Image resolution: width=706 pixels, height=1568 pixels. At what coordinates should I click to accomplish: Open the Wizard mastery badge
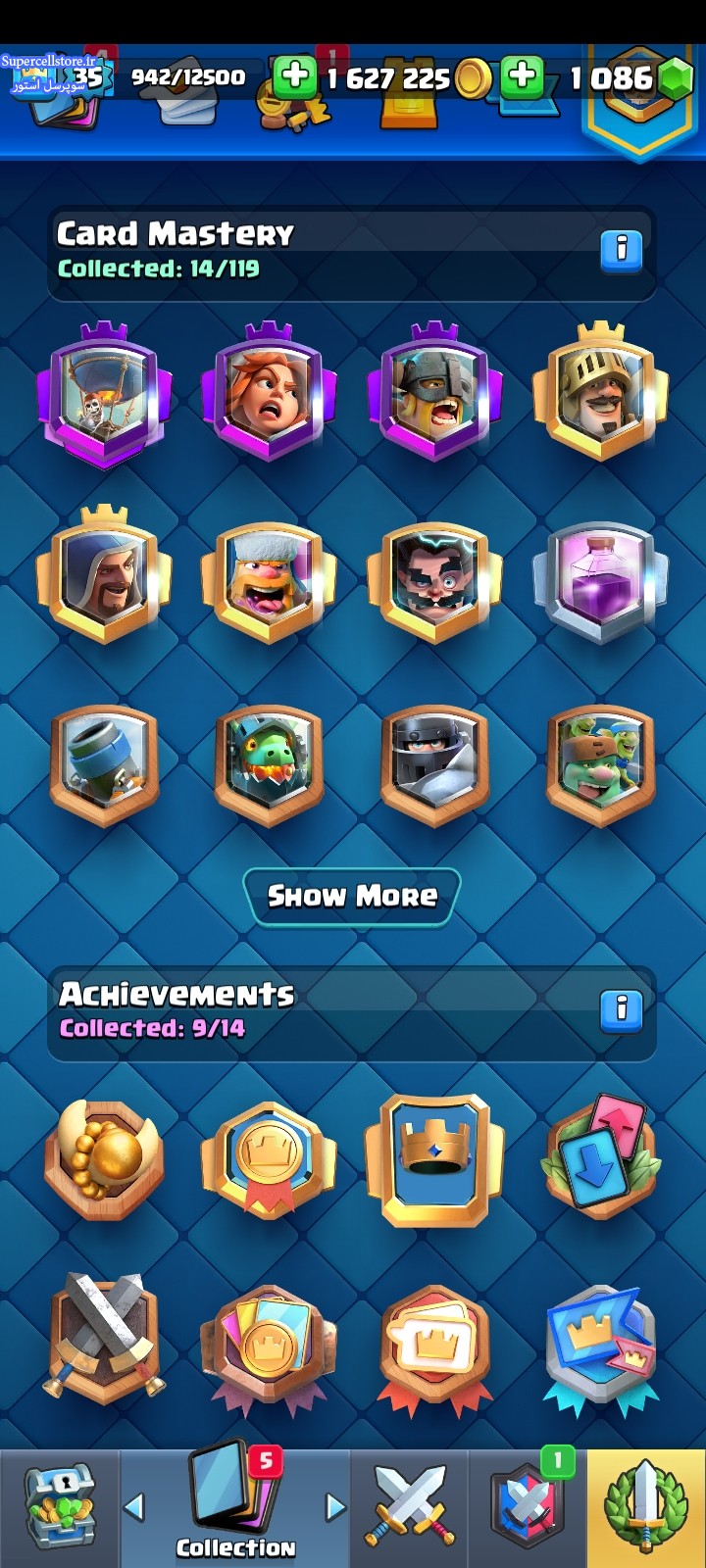click(x=104, y=575)
